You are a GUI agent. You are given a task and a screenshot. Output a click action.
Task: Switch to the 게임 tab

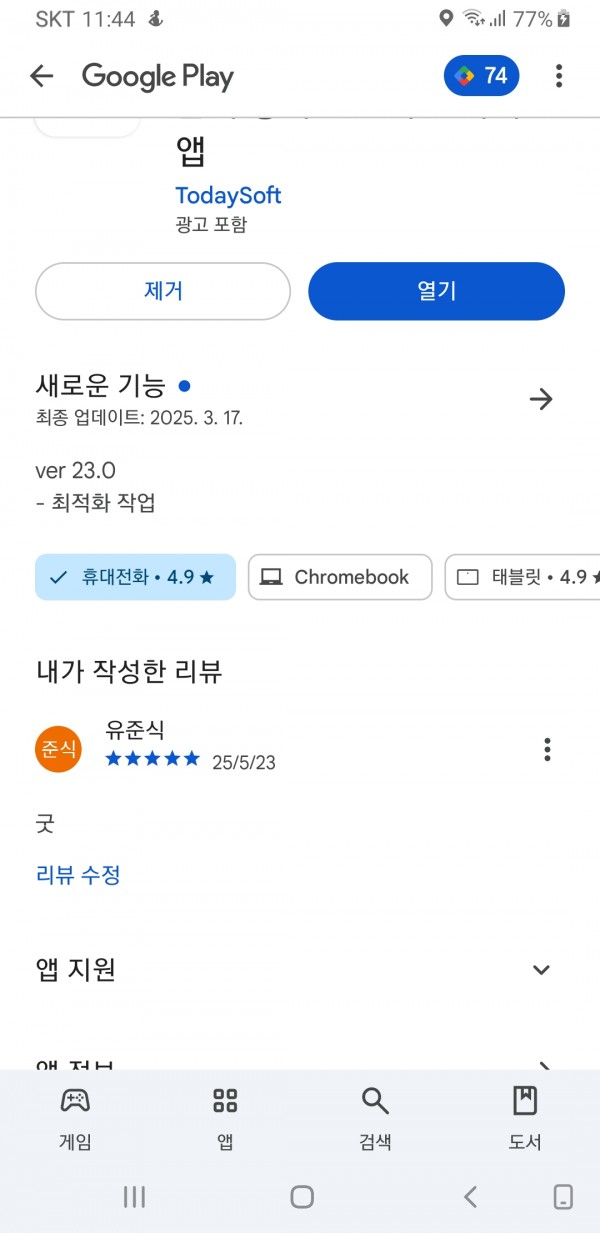(75, 1118)
